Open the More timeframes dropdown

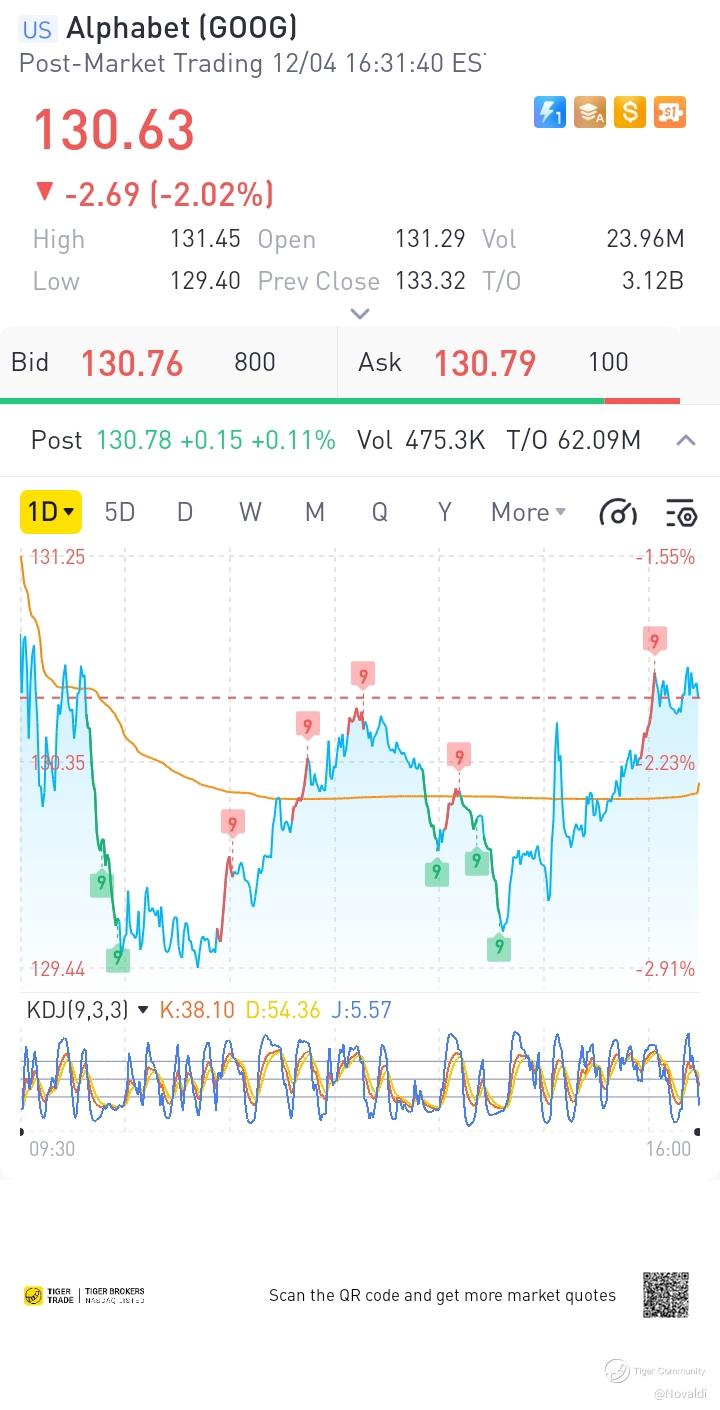(528, 512)
